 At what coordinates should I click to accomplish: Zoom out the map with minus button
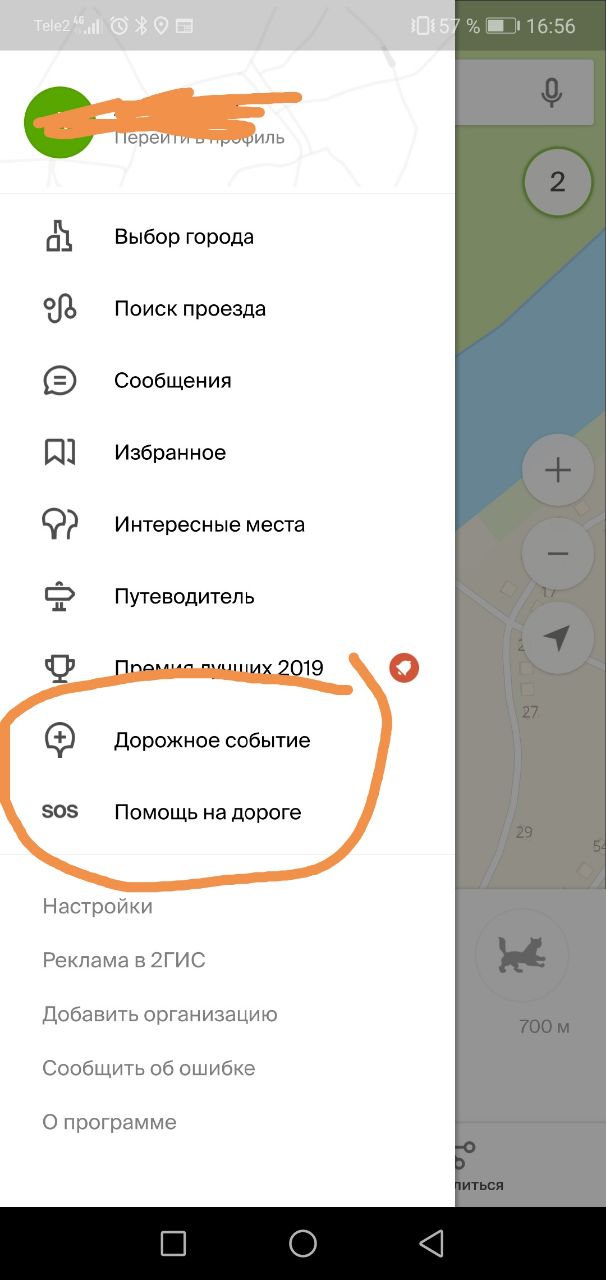coord(558,554)
